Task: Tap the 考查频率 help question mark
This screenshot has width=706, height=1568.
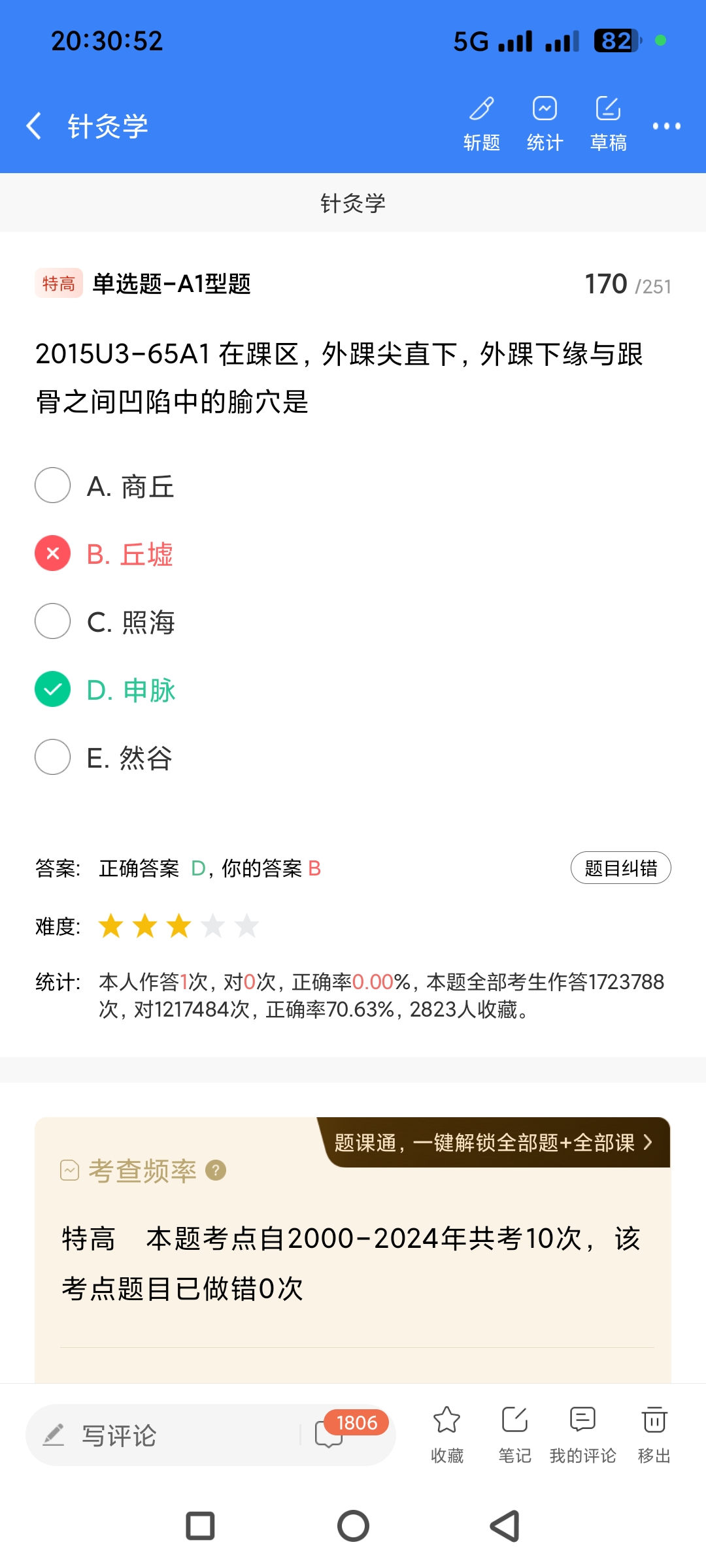Action: click(216, 1170)
